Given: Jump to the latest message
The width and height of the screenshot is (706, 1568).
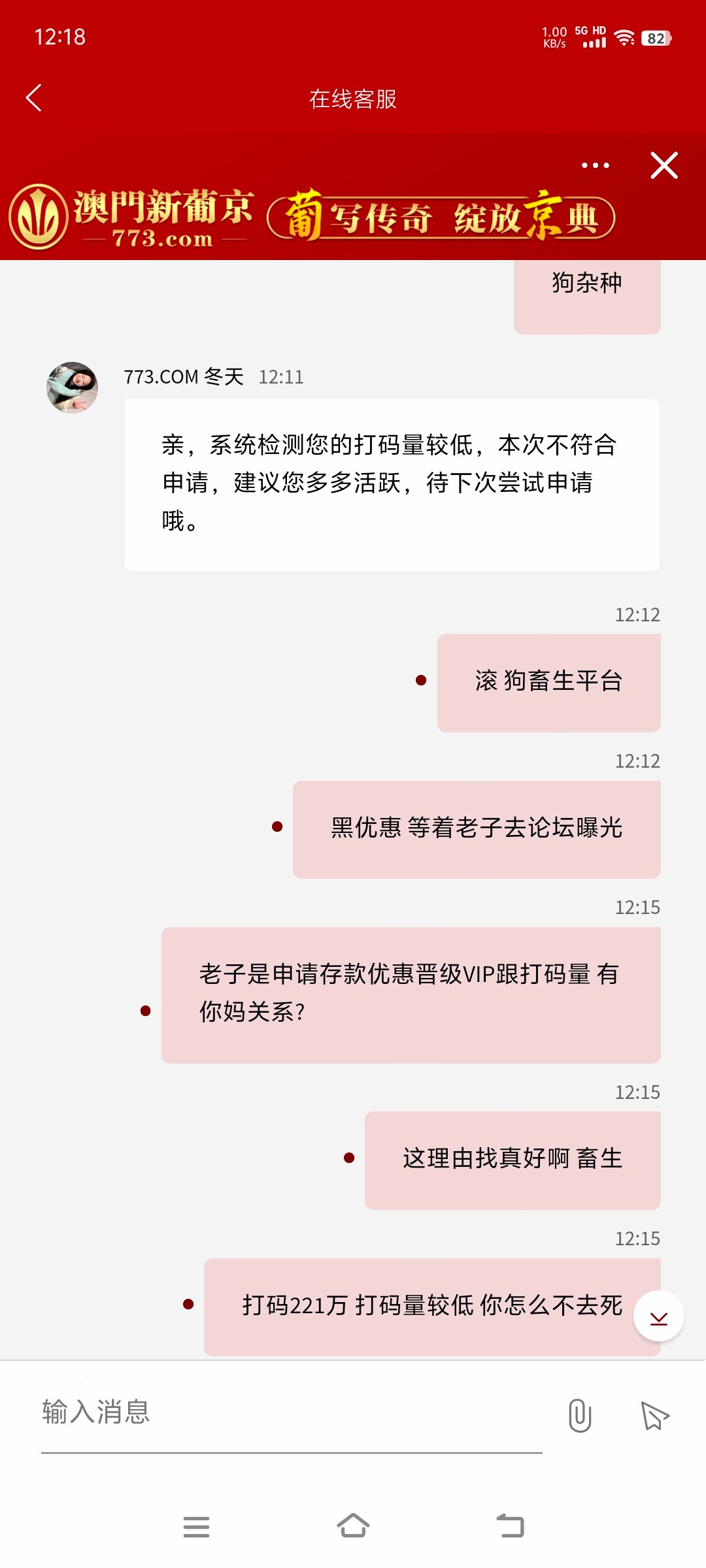Looking at the screenshot, I should coord(658,1316).
